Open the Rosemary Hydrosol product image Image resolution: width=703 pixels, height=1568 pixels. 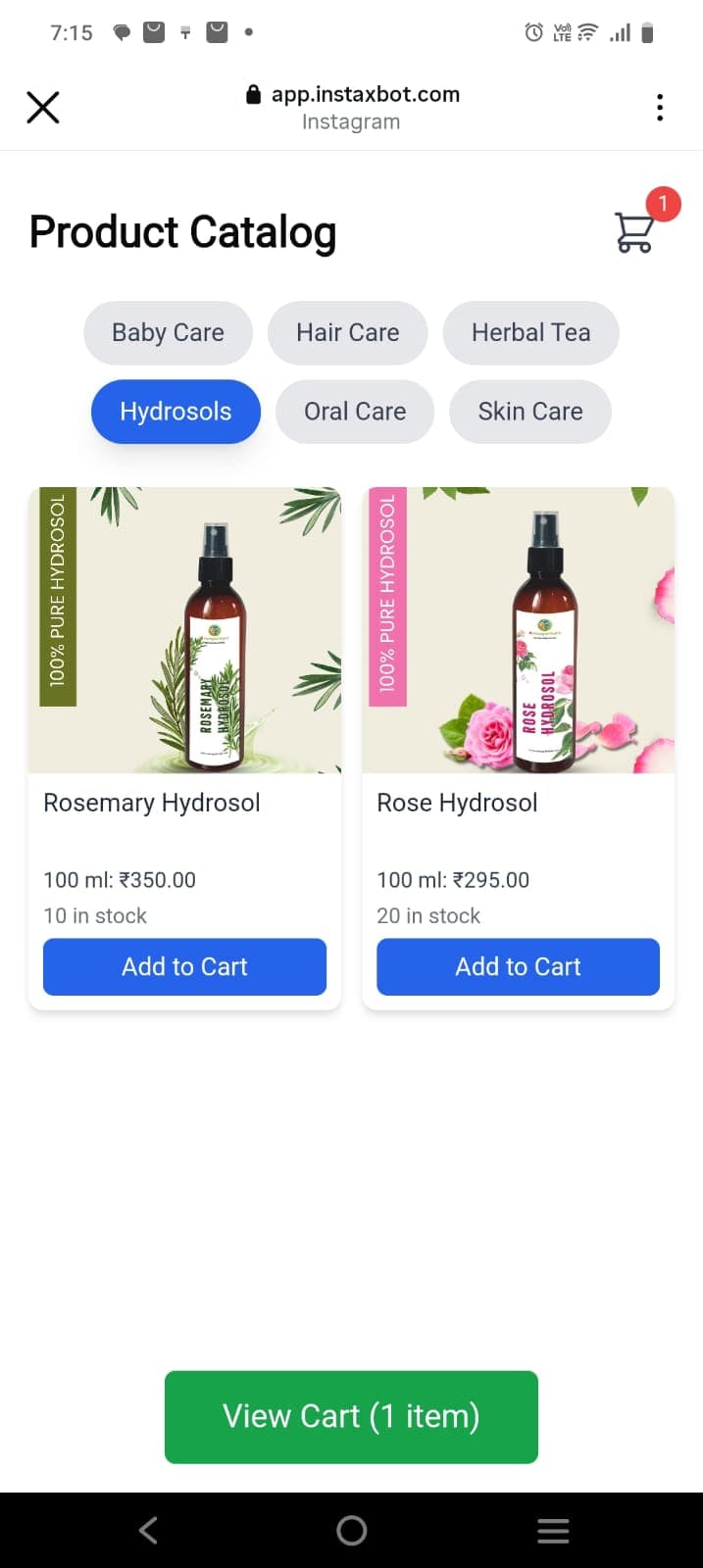click(x=184, y=630)
